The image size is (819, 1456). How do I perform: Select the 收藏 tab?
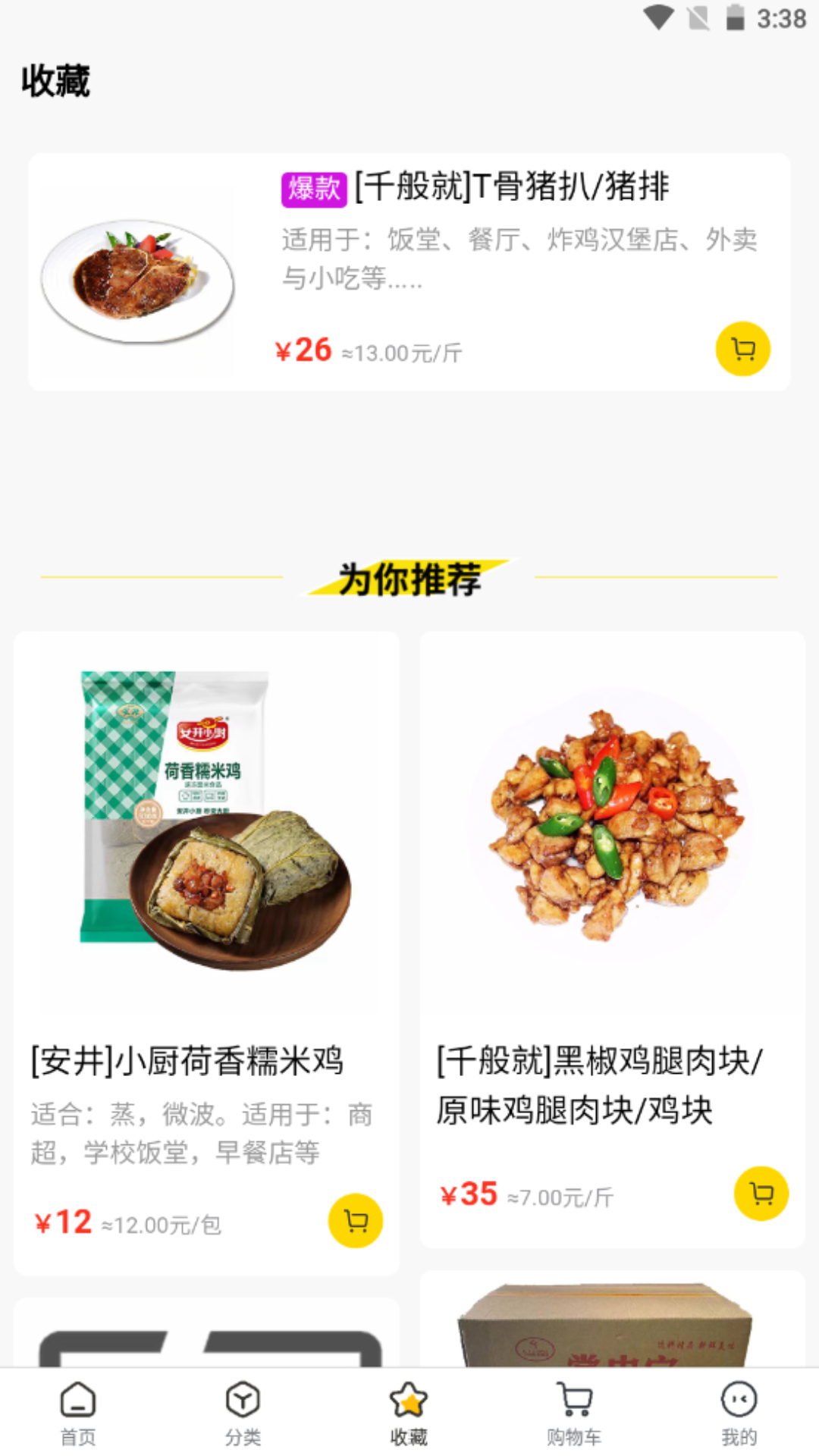[409, 1413]
